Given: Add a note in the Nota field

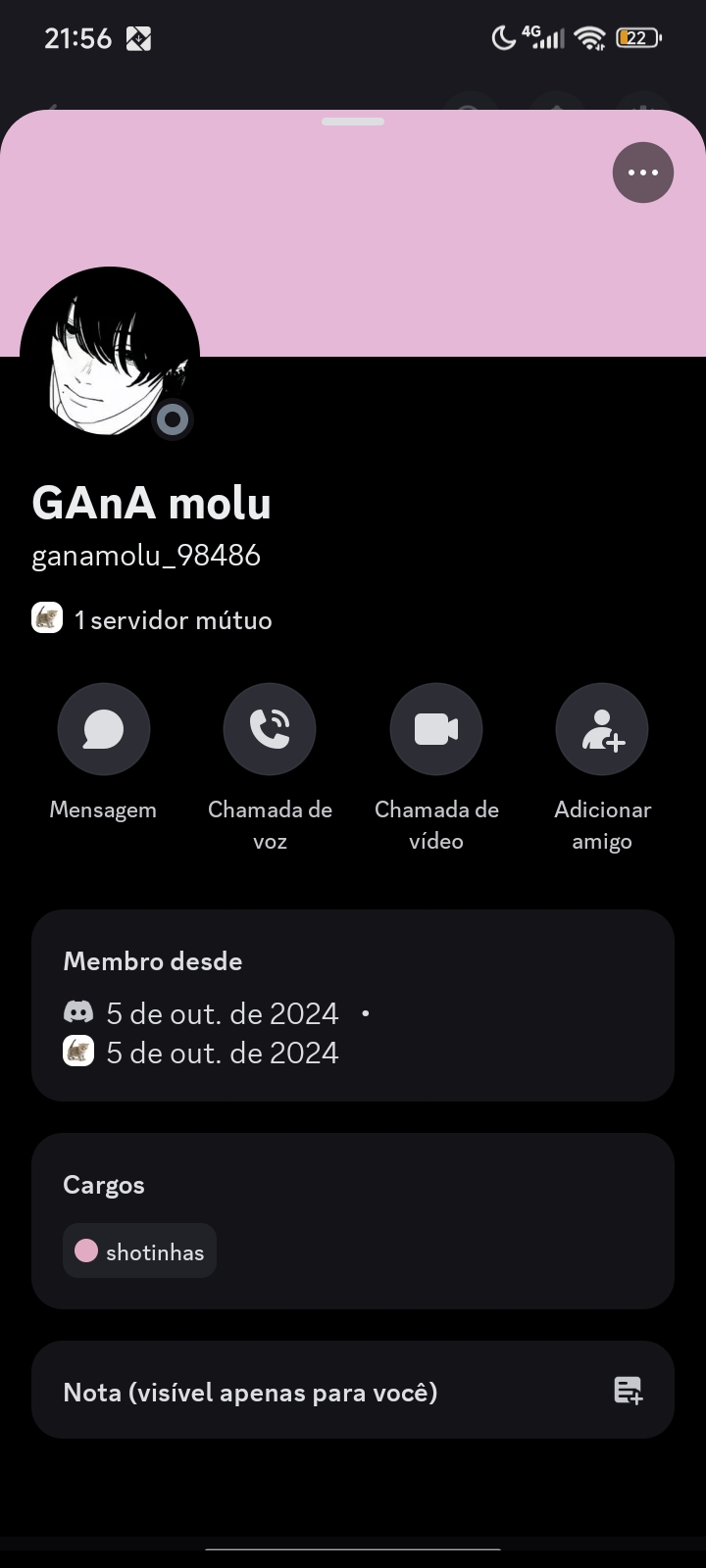Looking at the screenshot, I should (x=353, y=1391).
